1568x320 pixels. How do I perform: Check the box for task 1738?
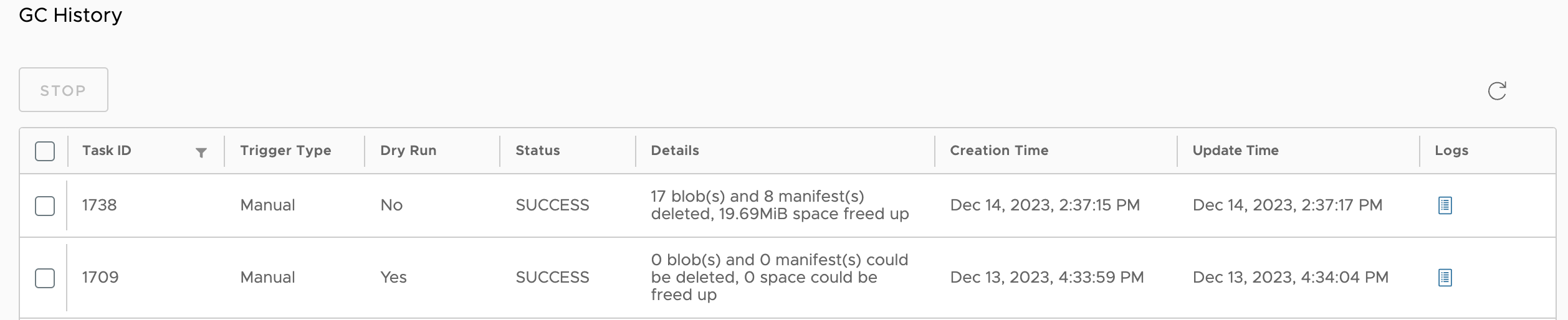[45, 206]
